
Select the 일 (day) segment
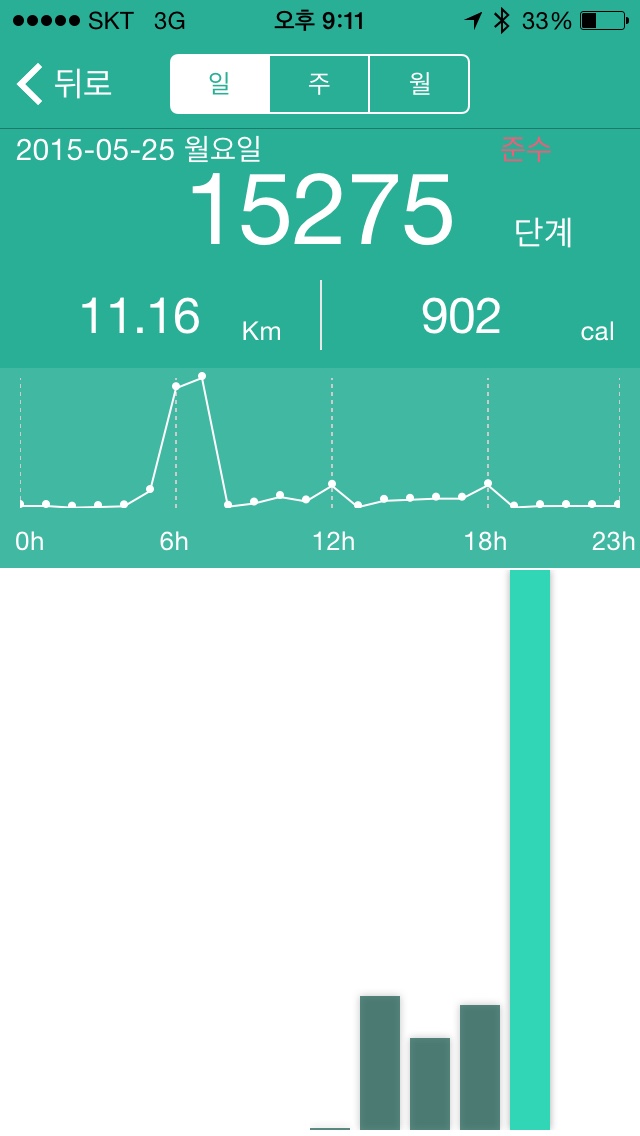pyautogui.click(x=220, y=84)
